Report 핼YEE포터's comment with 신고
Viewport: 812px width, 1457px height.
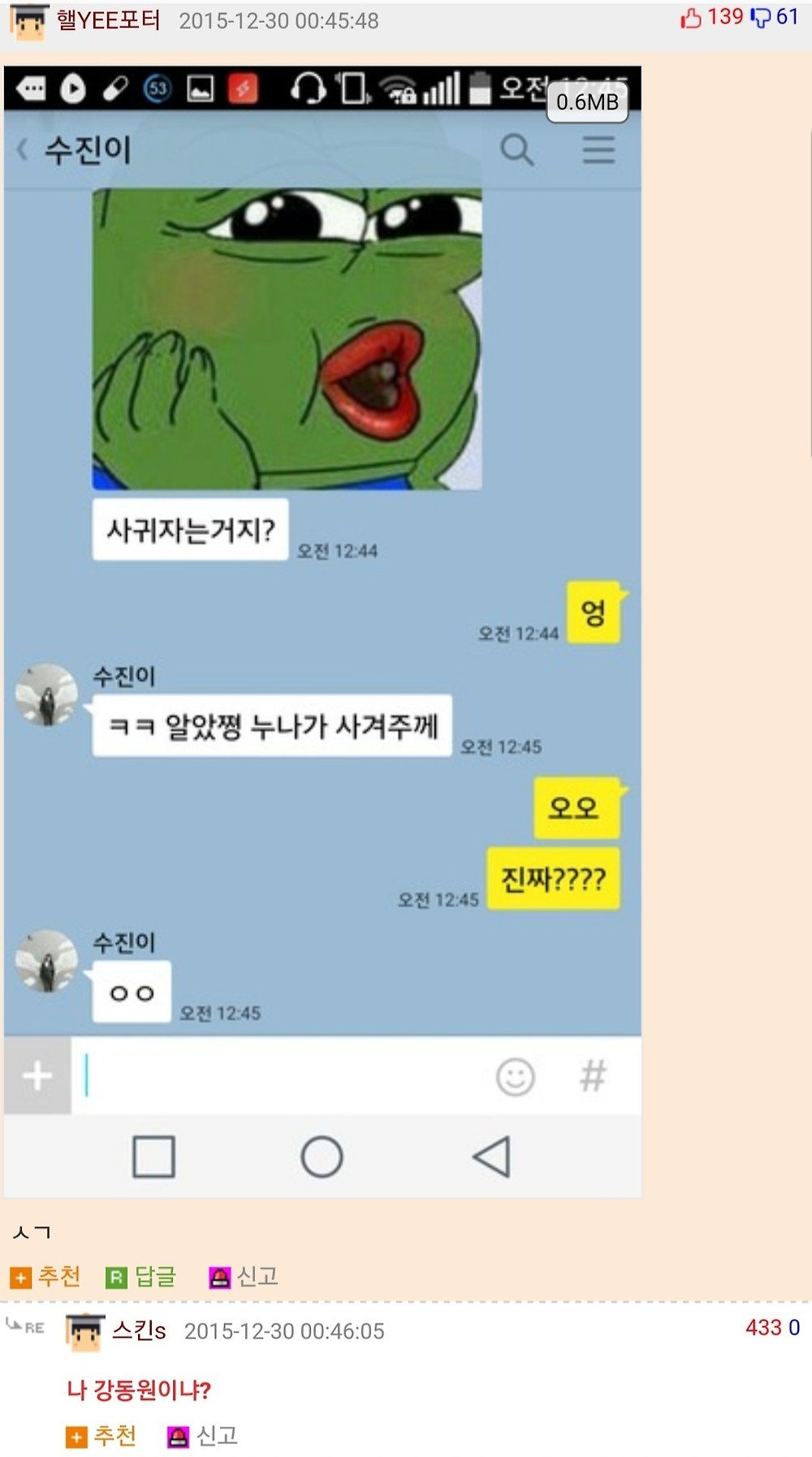(x=244, y=1277)
